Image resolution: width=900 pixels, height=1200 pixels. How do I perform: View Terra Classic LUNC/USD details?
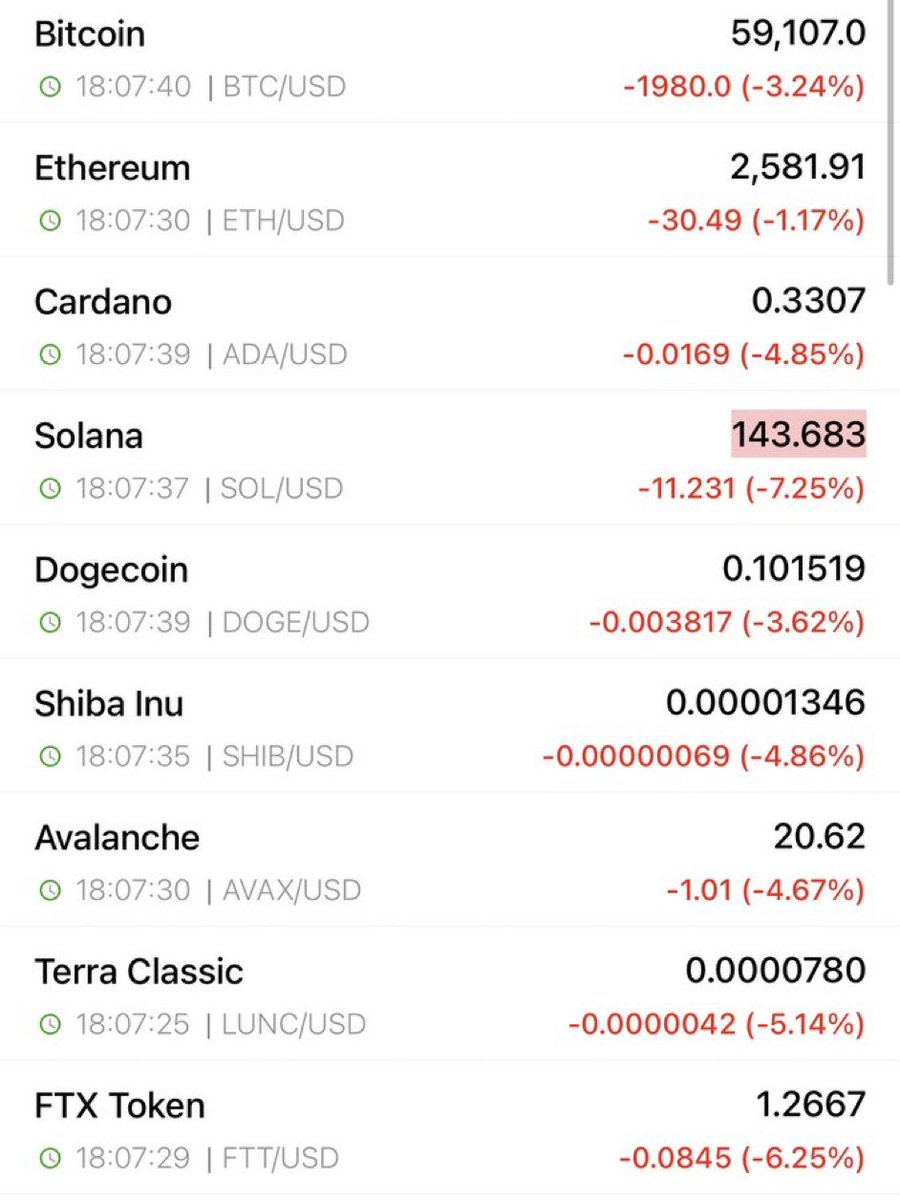pos(450,994)
